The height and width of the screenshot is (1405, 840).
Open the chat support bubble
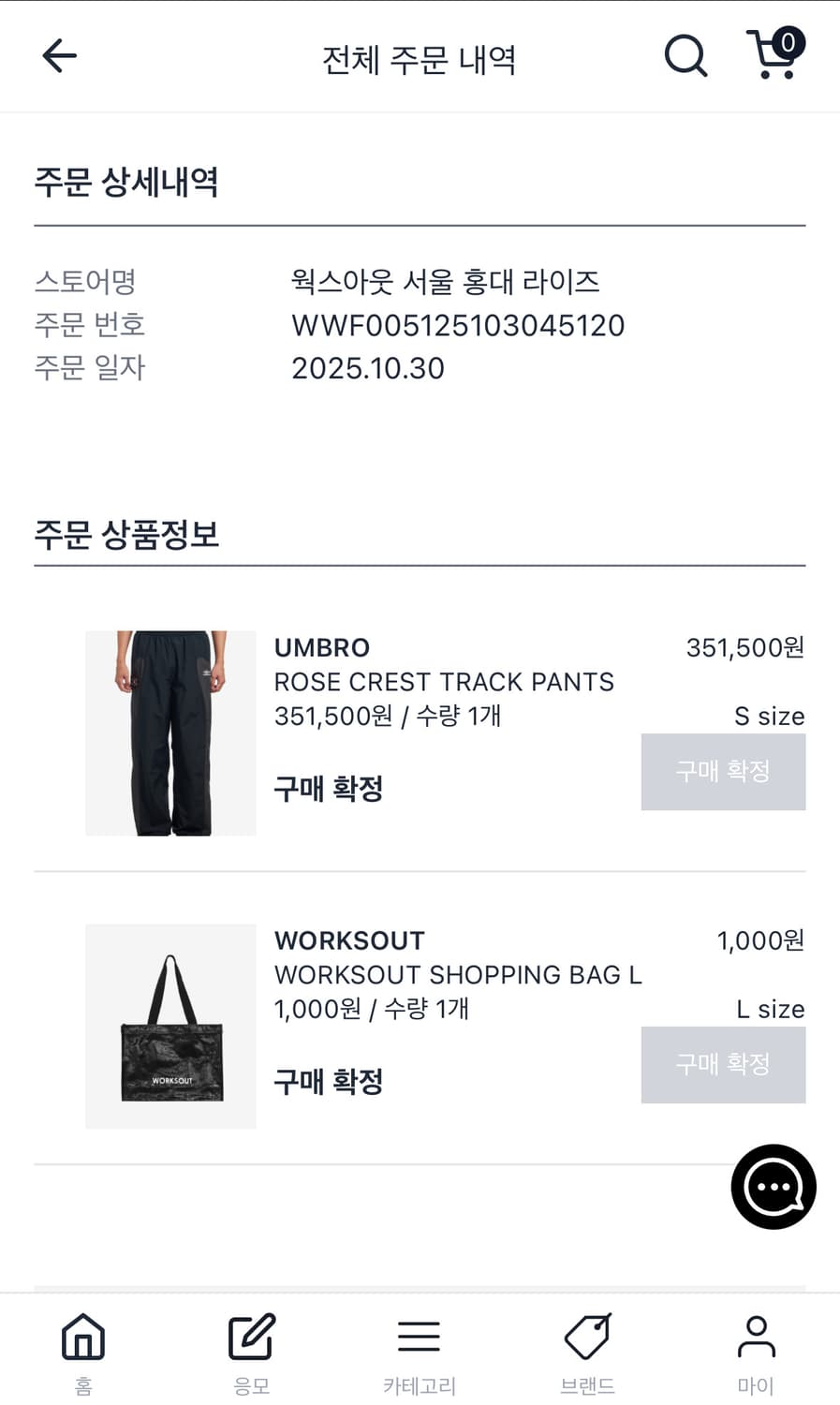774,1186
